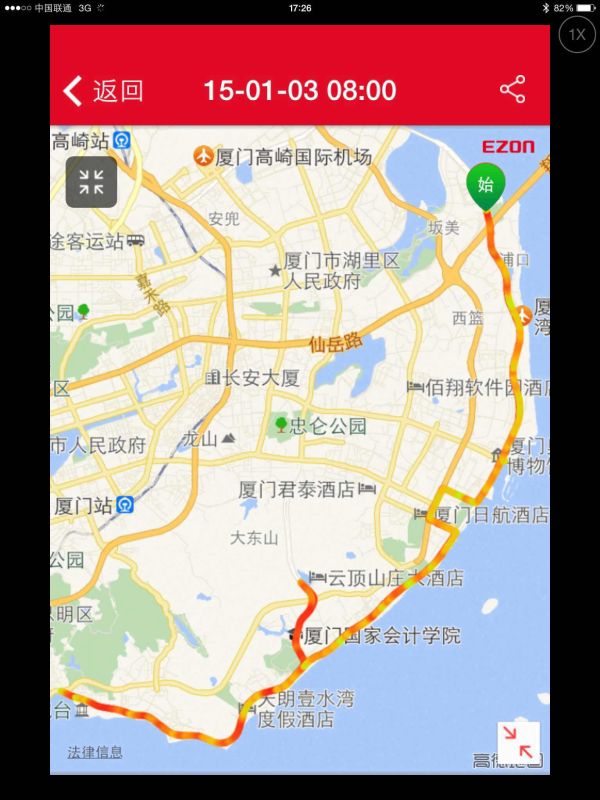The image size is (600, 800).
Task: Open the 法律信息 legal info link
Action: [95, 752]
